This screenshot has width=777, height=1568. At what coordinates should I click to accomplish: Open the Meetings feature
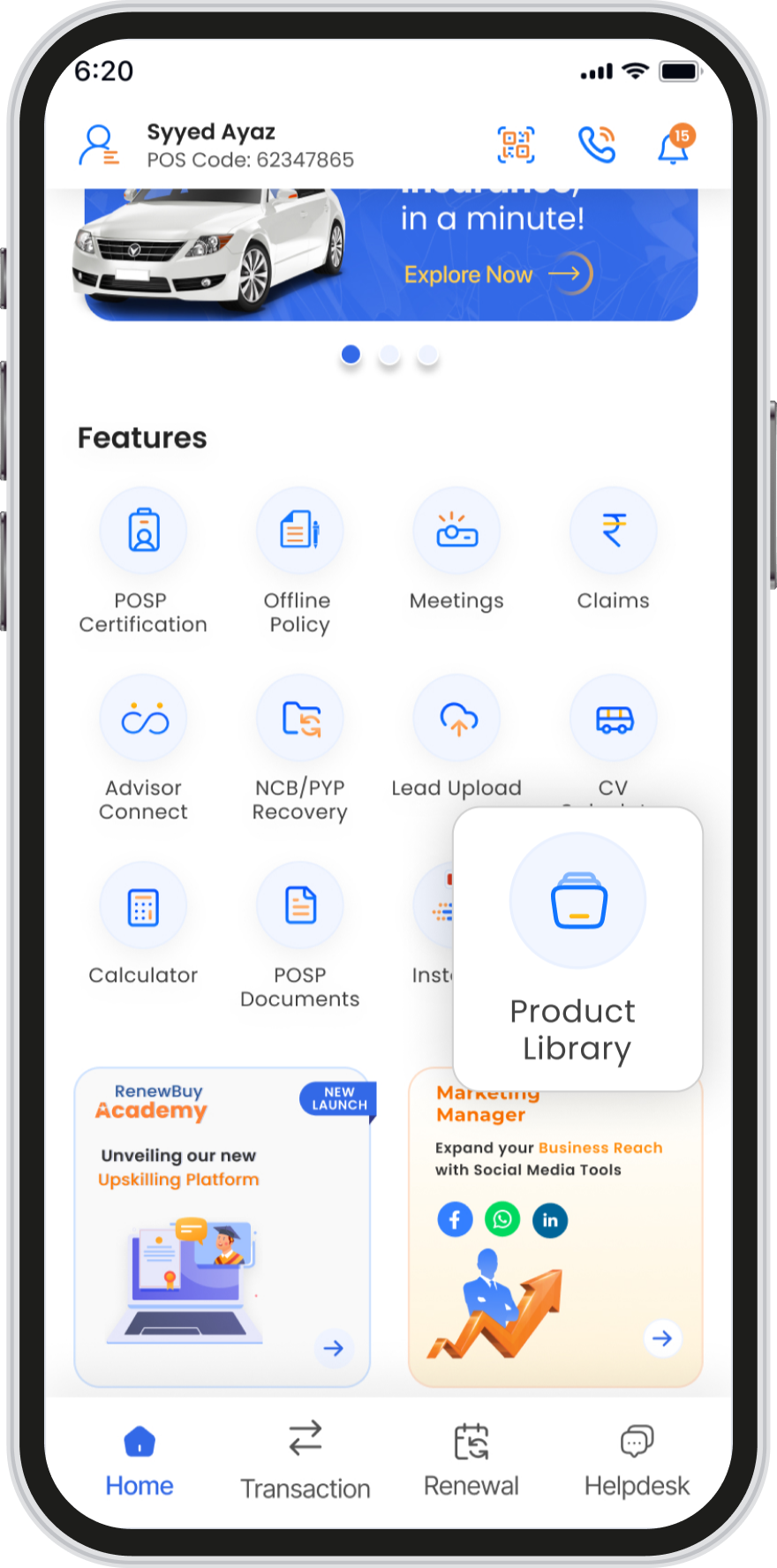(456, 531)
